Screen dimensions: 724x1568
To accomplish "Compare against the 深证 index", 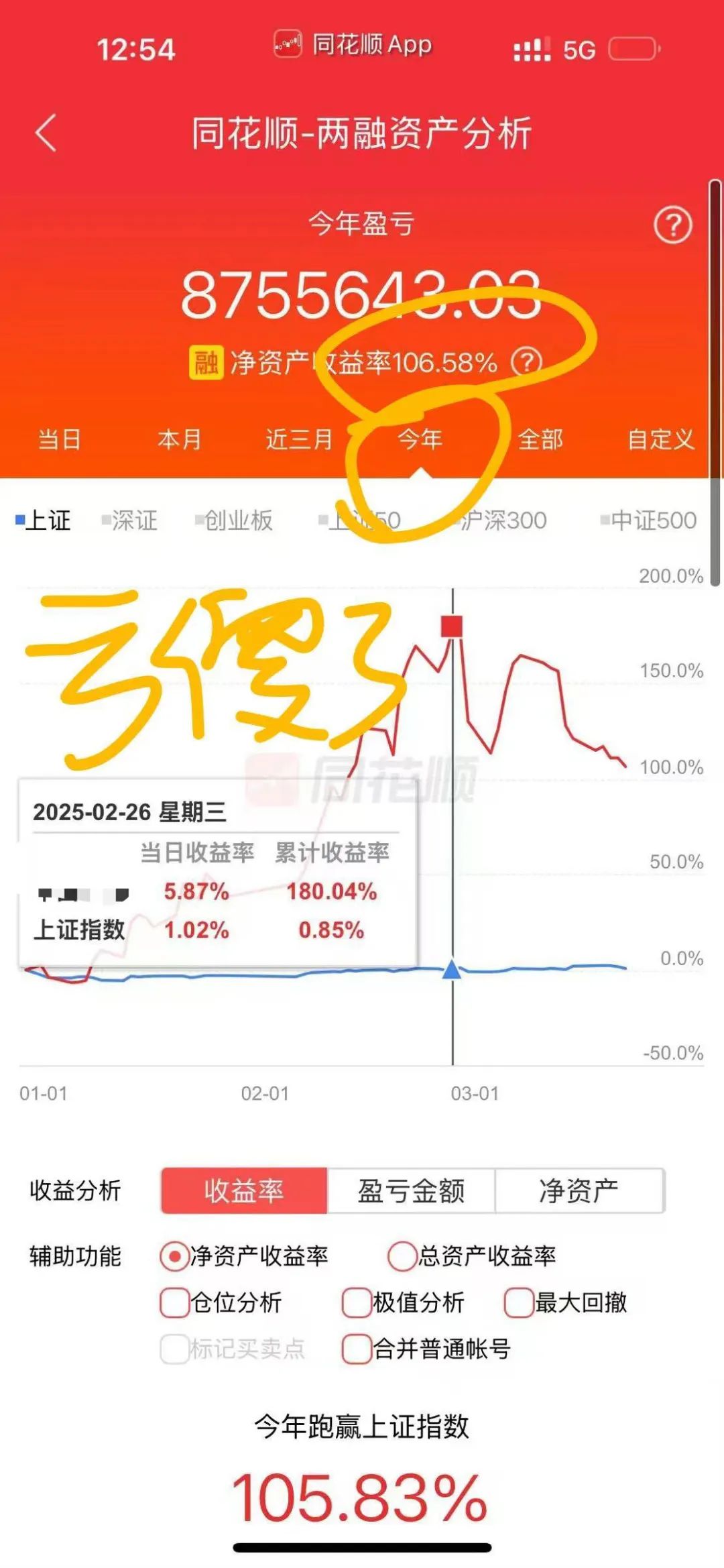I will (131, 520).
